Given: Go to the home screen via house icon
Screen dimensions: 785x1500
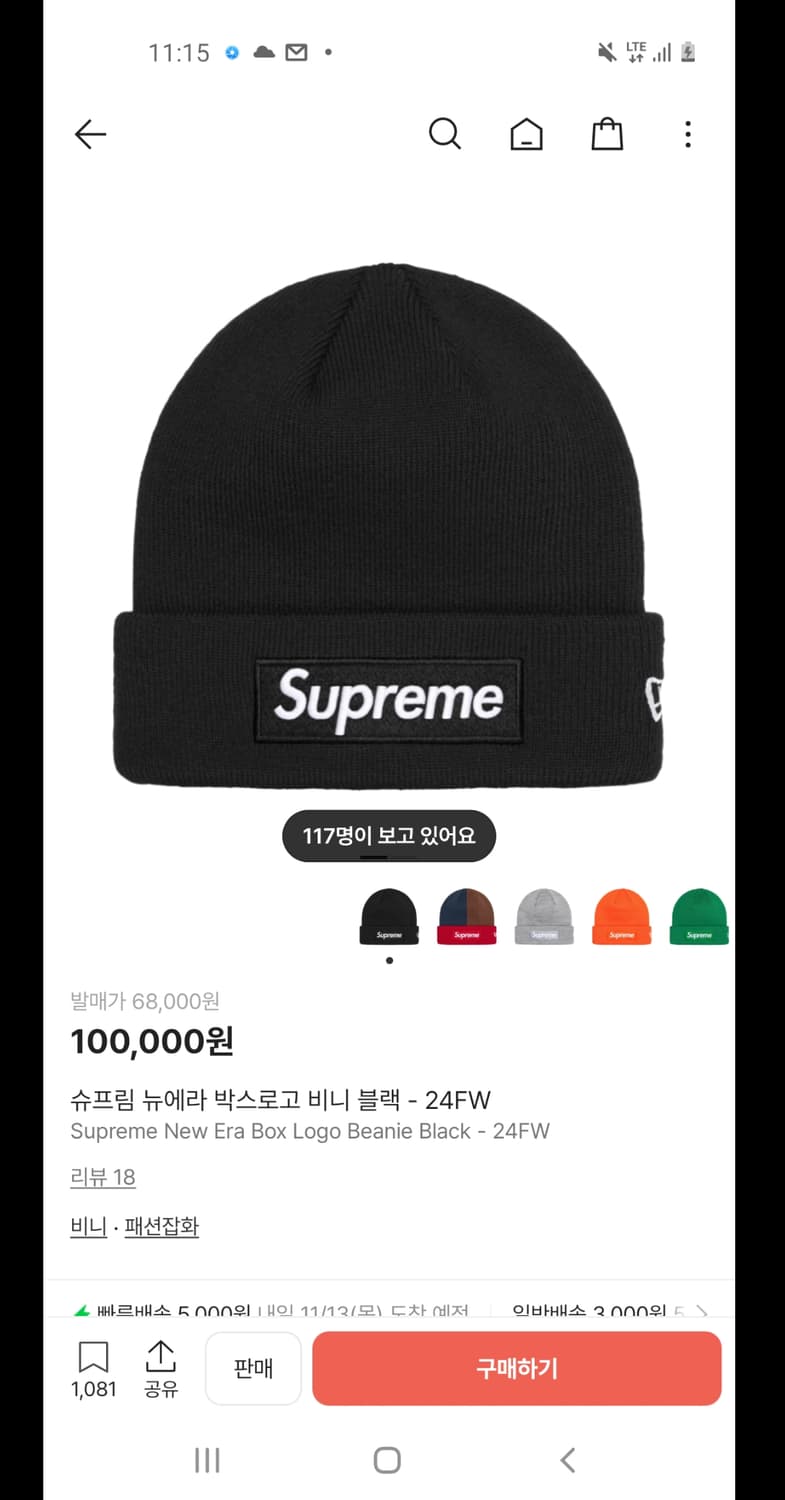Looking at the screenshot, I should tap(527, 133).
